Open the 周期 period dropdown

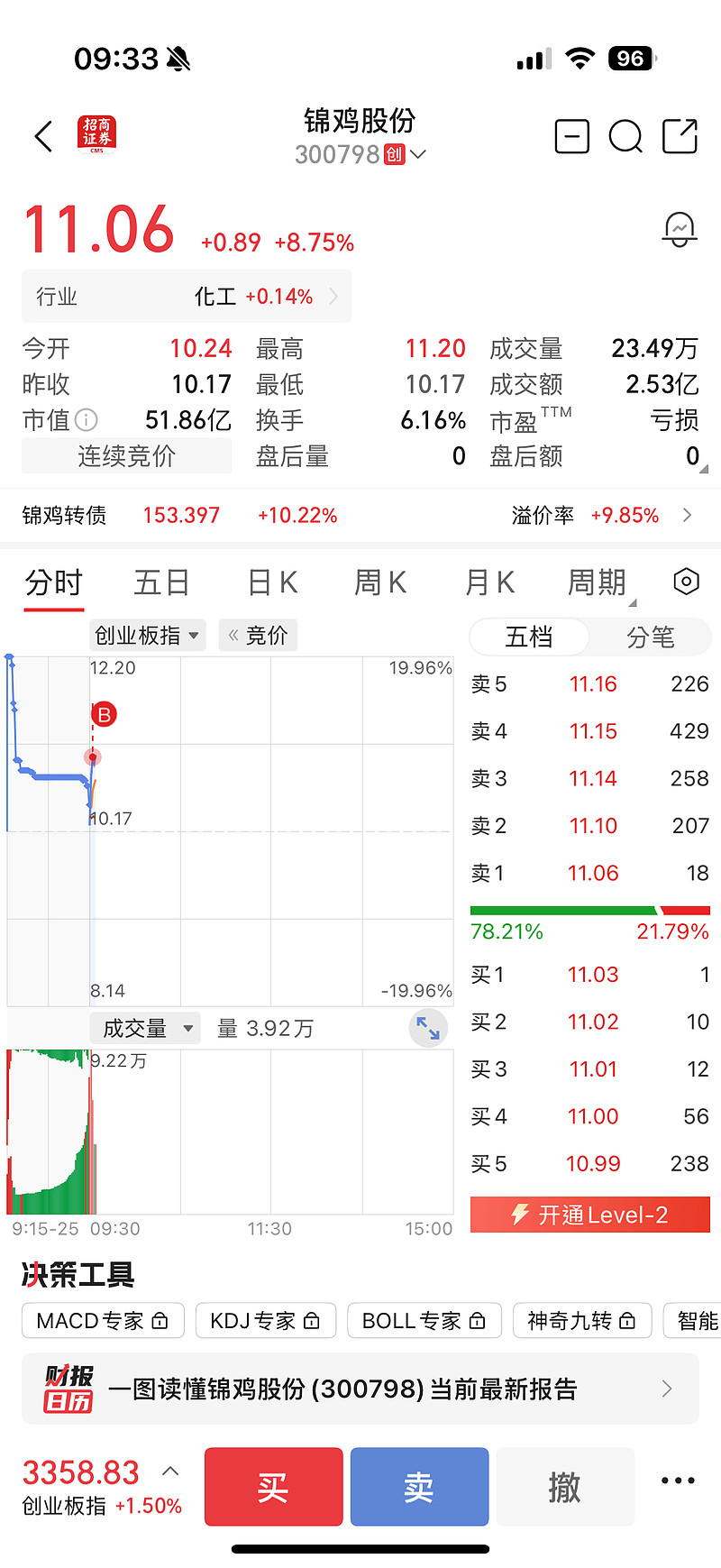[598, 583]
